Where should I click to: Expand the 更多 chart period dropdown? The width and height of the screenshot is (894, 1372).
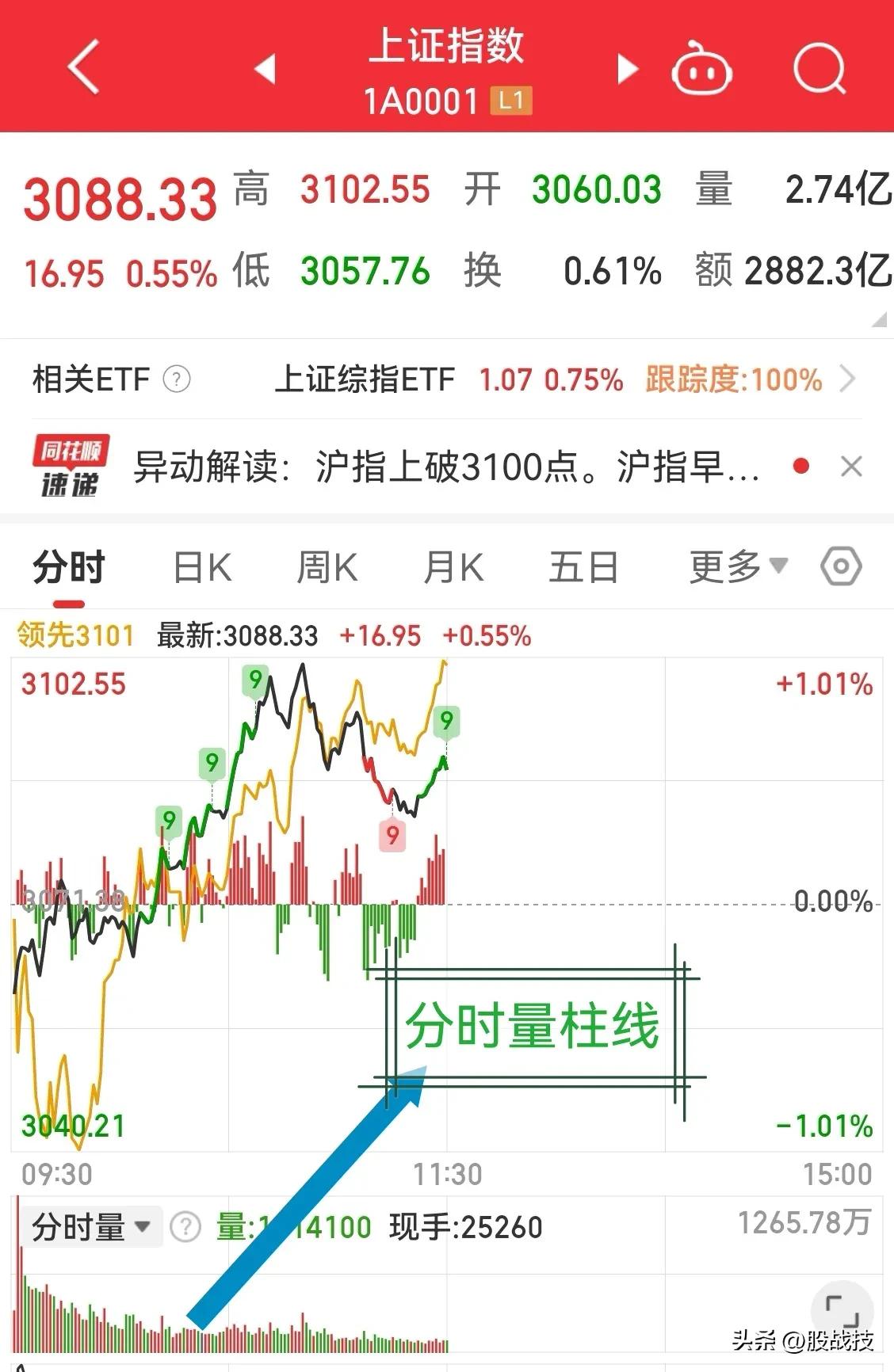click(737, 567)
